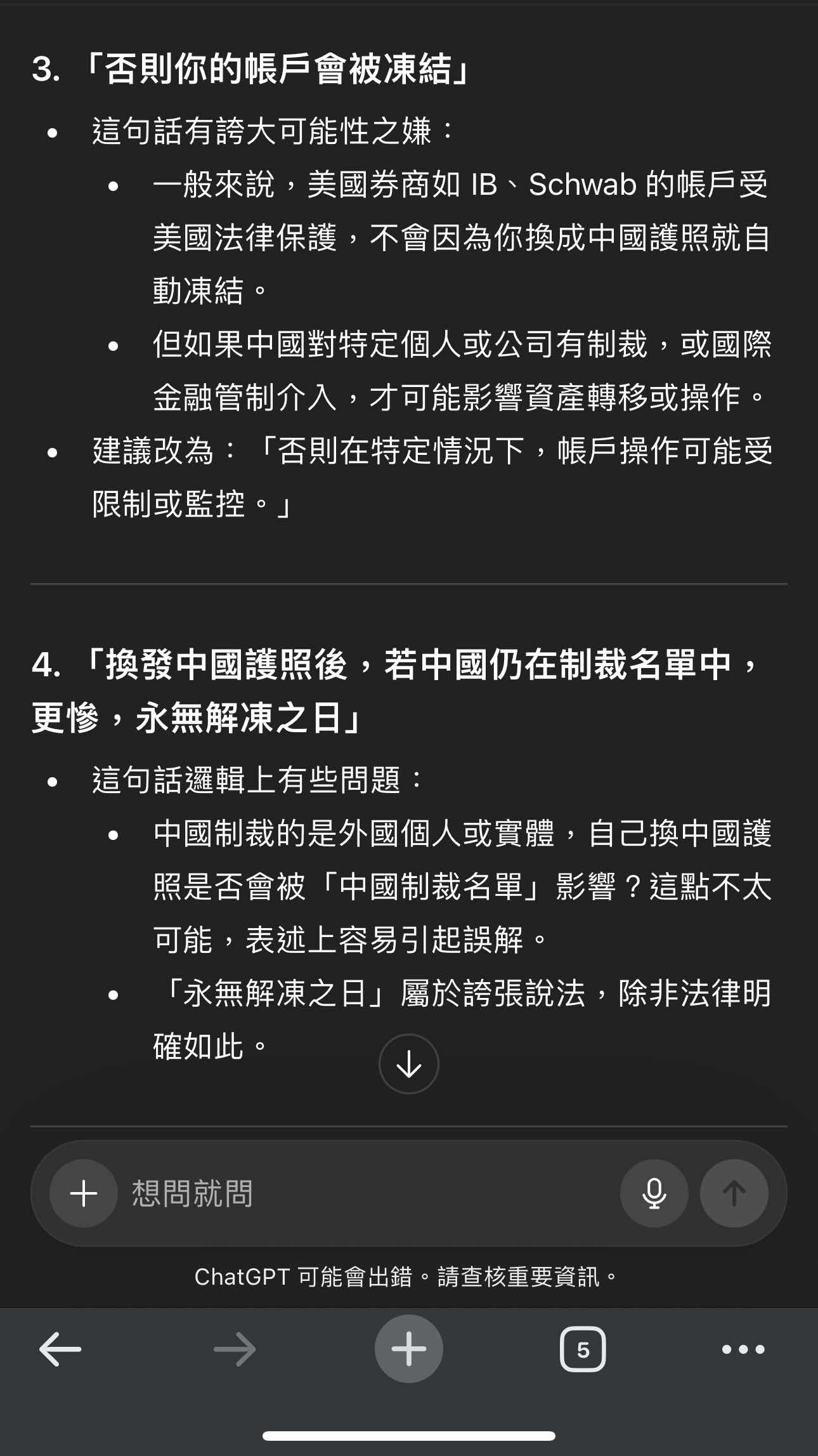Screen dimensions: 818x1456
Task: Go forward with the right arrow
Action: point(235,1349)
